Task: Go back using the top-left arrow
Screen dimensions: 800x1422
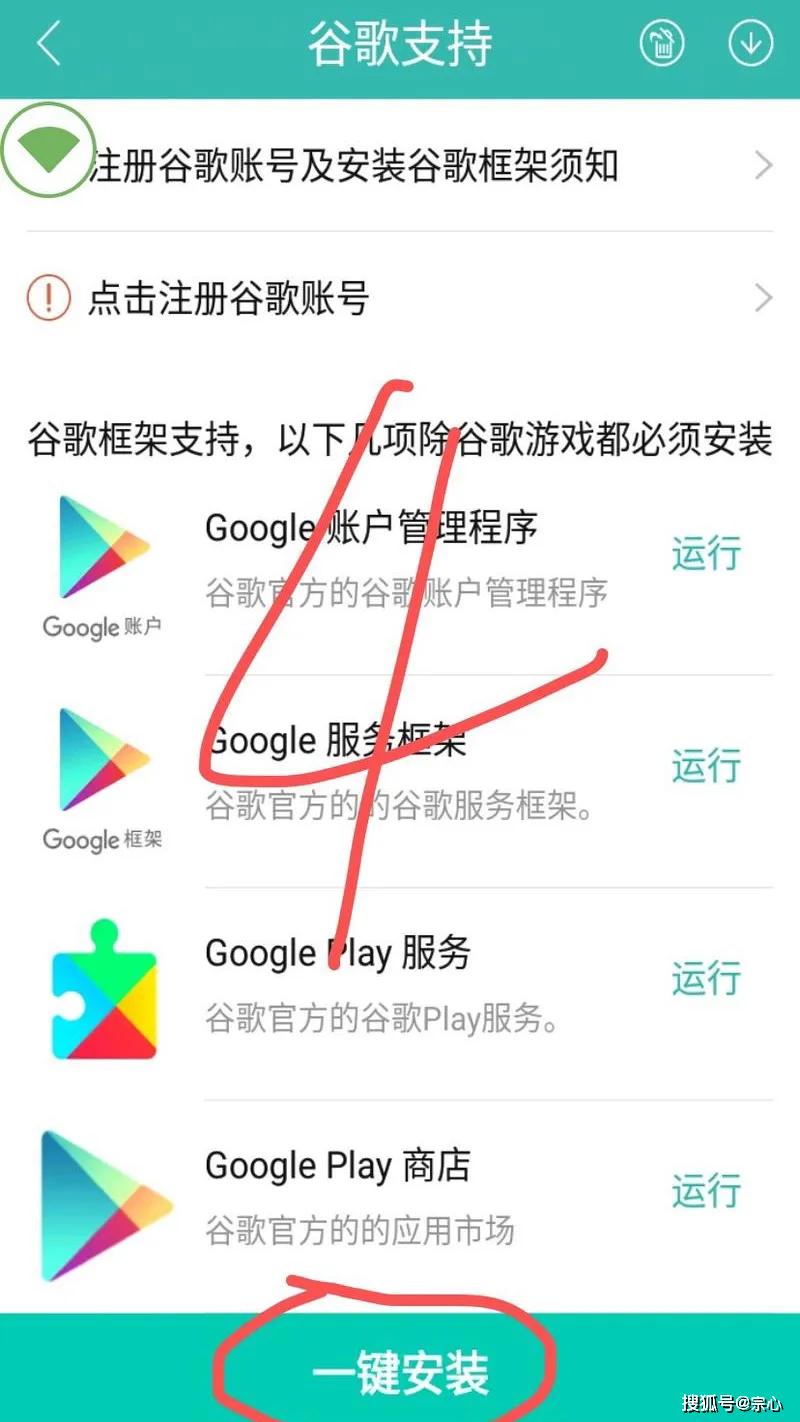Action: (x=48, y=46)
